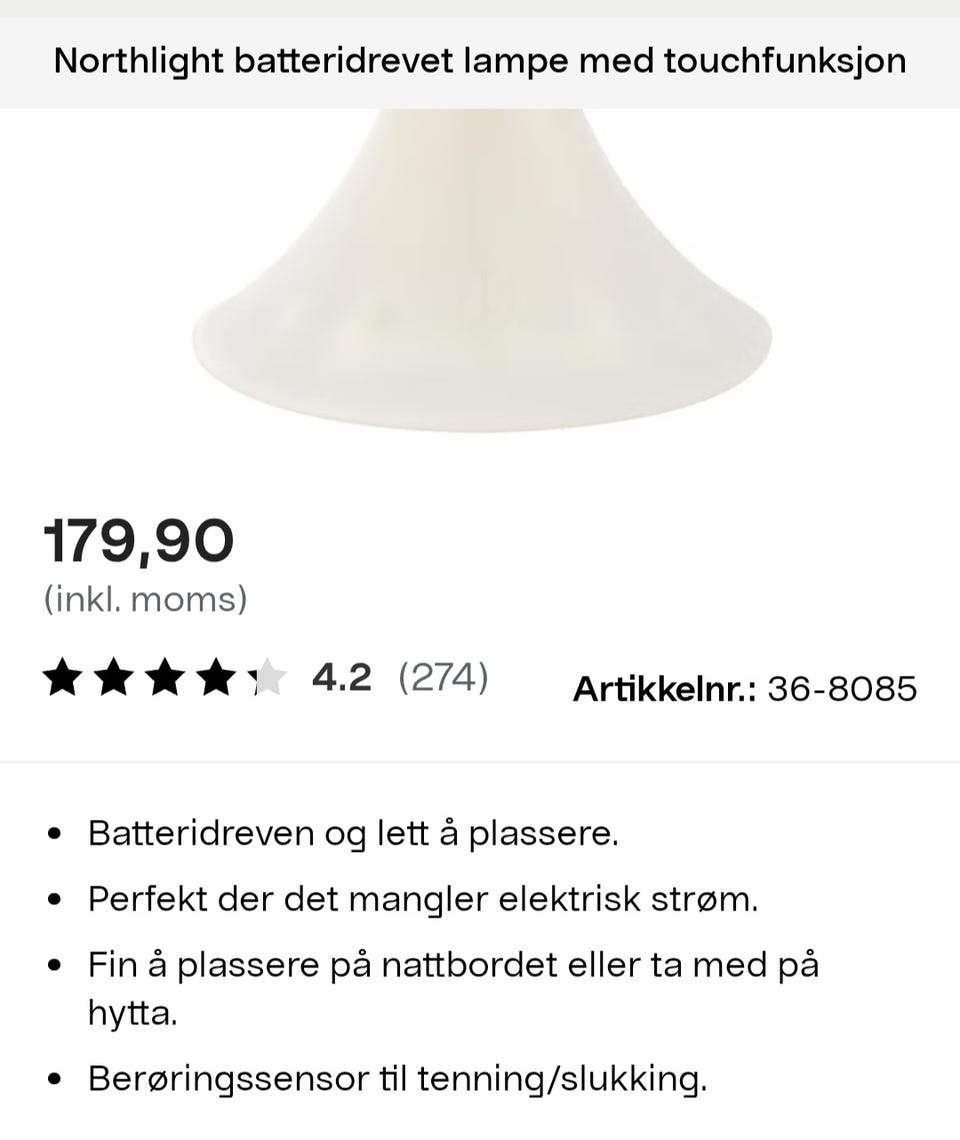Select the bullet next to Berøringssensor line
Screen dimensions: 960x1140
click(52, 1080)
